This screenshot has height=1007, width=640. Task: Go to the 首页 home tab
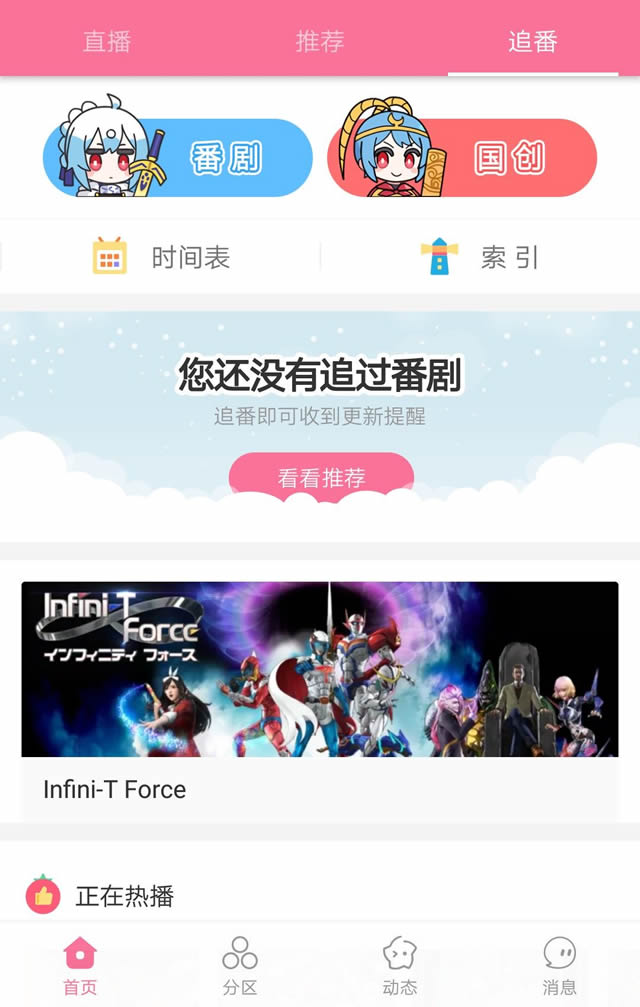click(x=80, y=966)
